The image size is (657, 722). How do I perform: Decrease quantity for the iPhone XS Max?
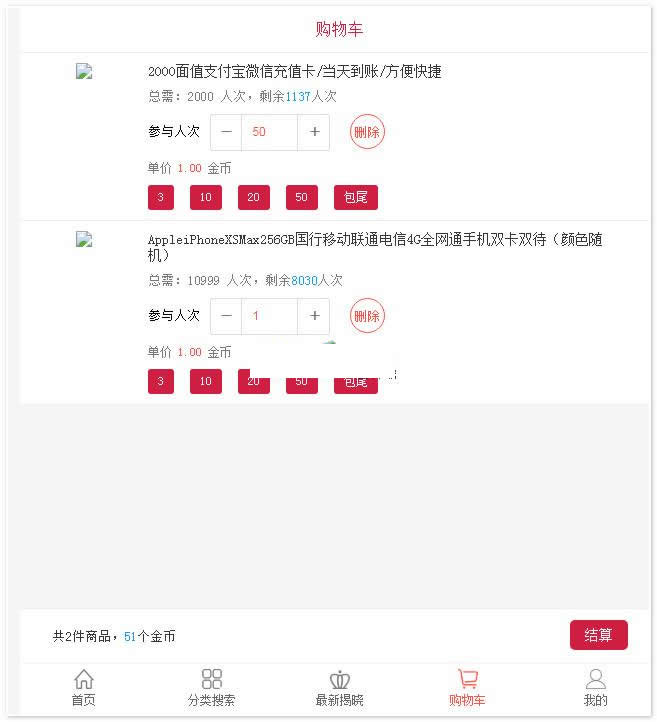click(x=226, y=316)
